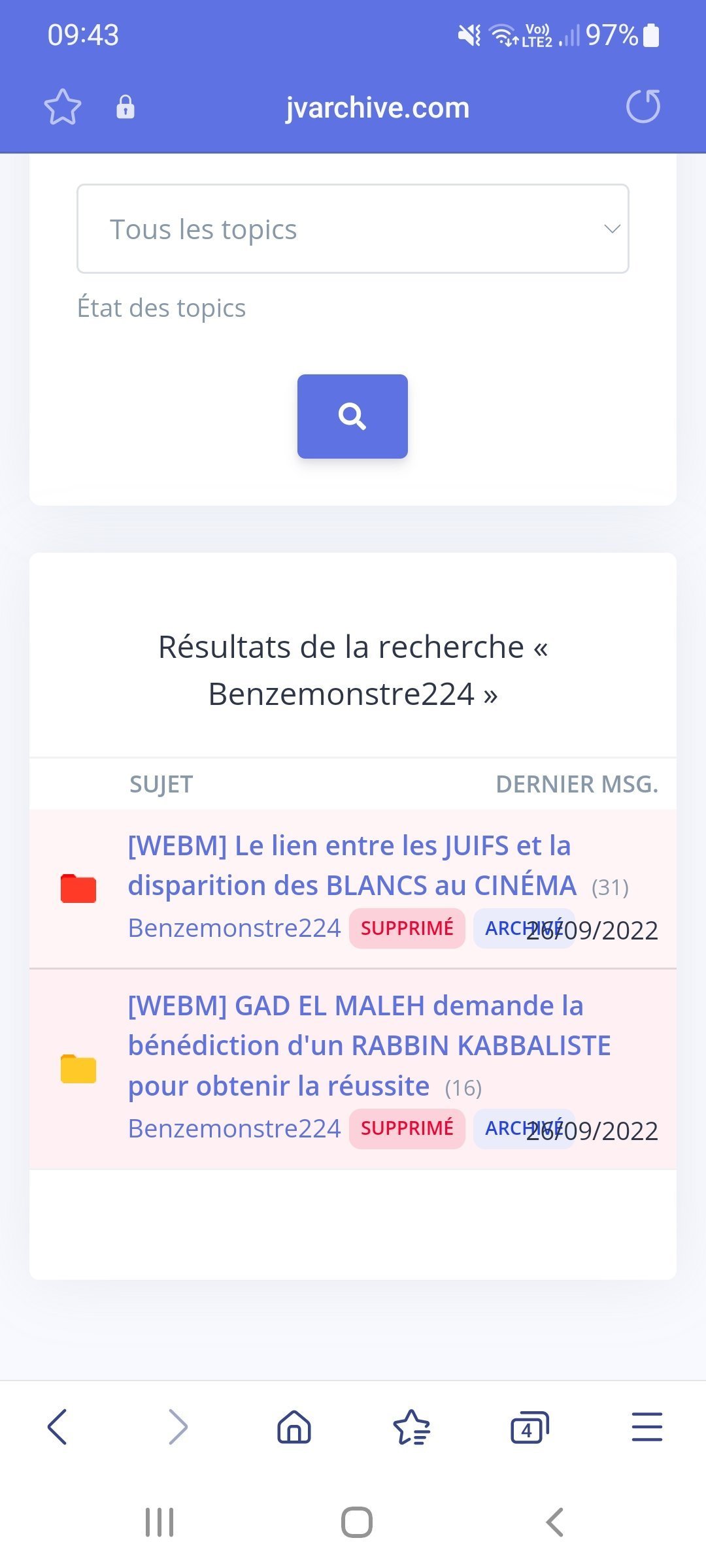
Task: Open the GAD EL MALEH topic
Action: (368, 1045)
